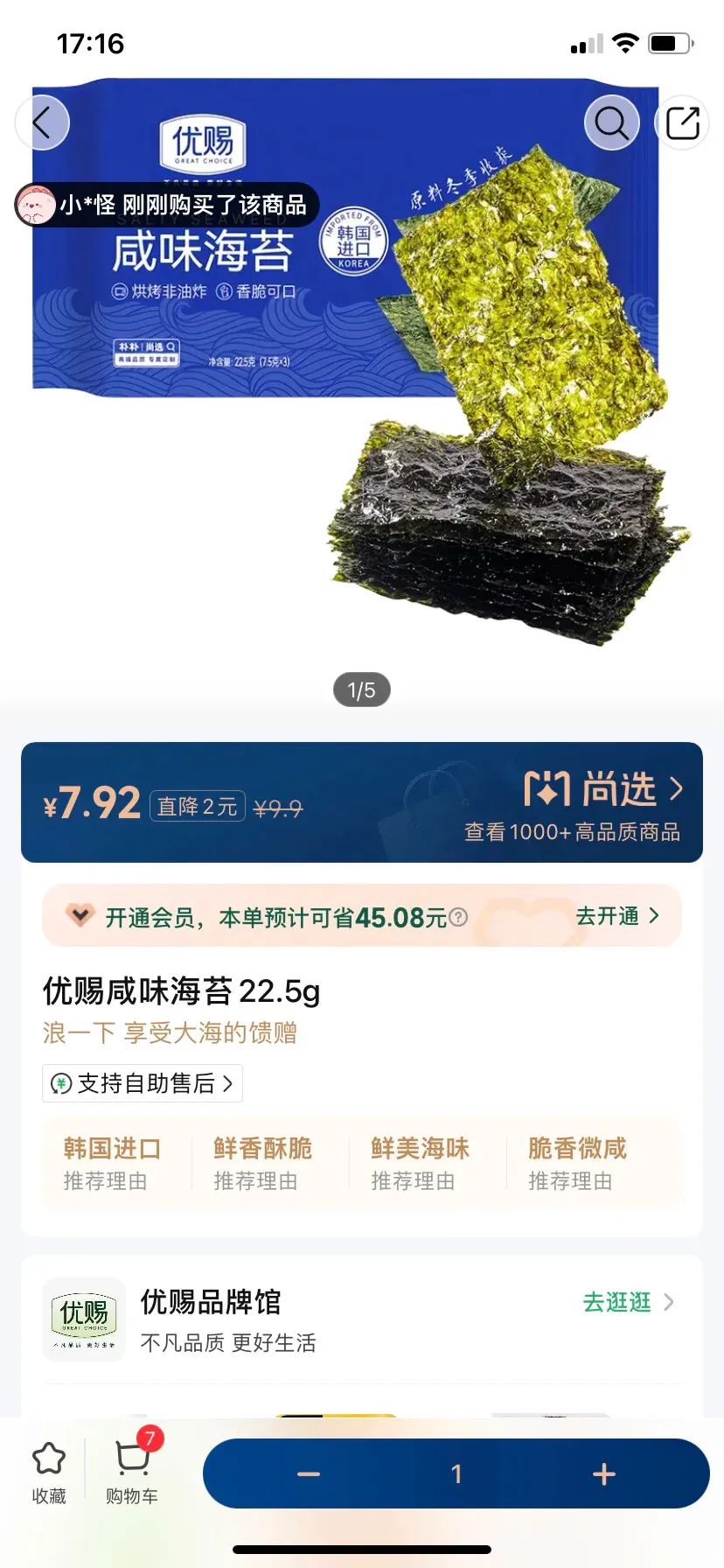Open membership savings help question mark
724x1568 pixels.
[458, 917]
